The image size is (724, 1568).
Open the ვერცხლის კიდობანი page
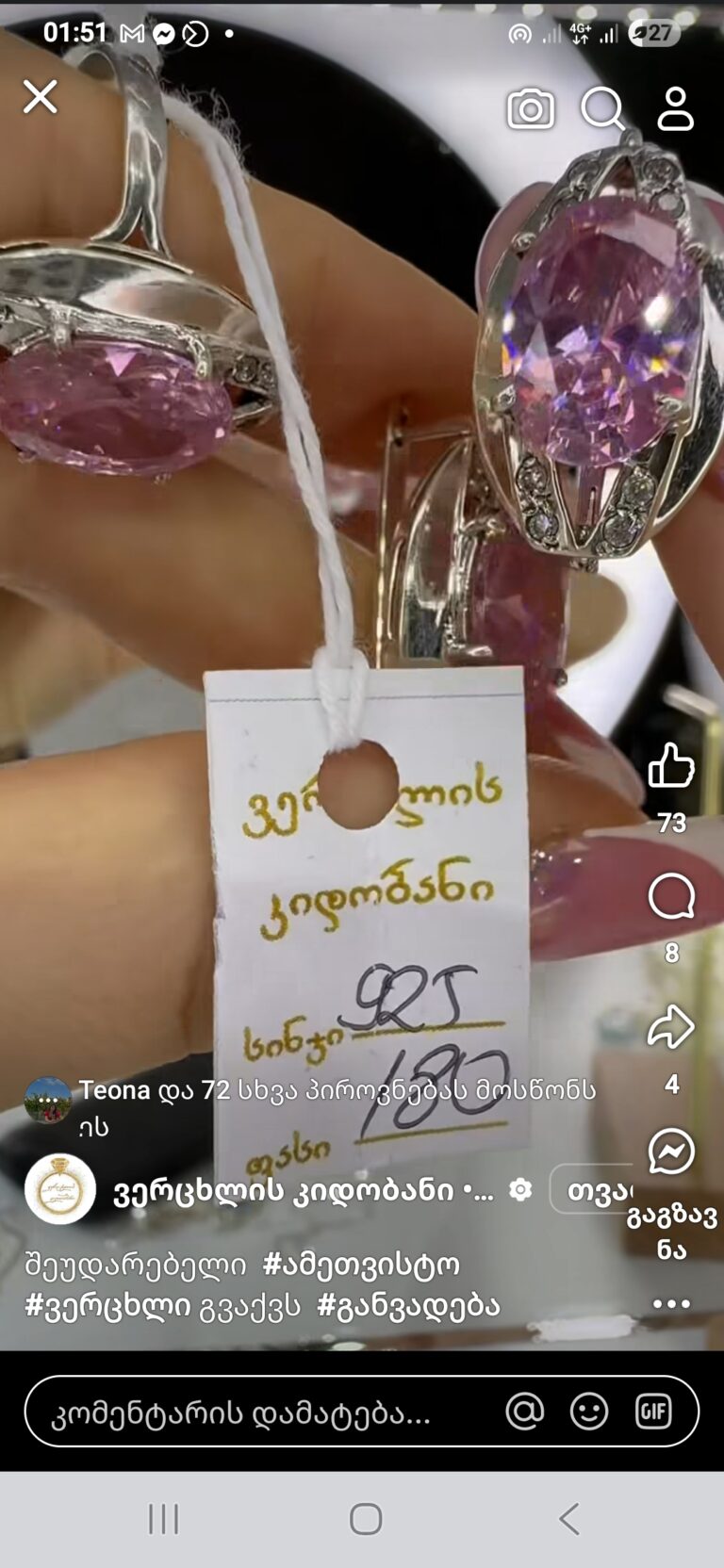[x=302, y=1191]
